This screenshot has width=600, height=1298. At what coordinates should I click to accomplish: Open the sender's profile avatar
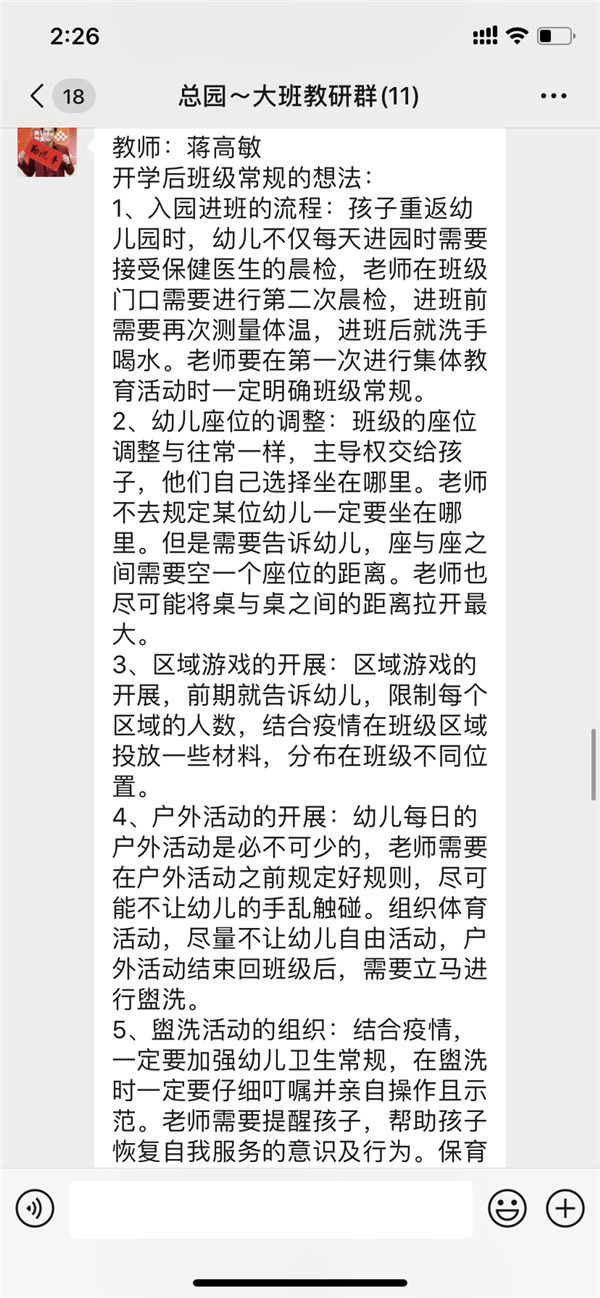tap(47, 152)
